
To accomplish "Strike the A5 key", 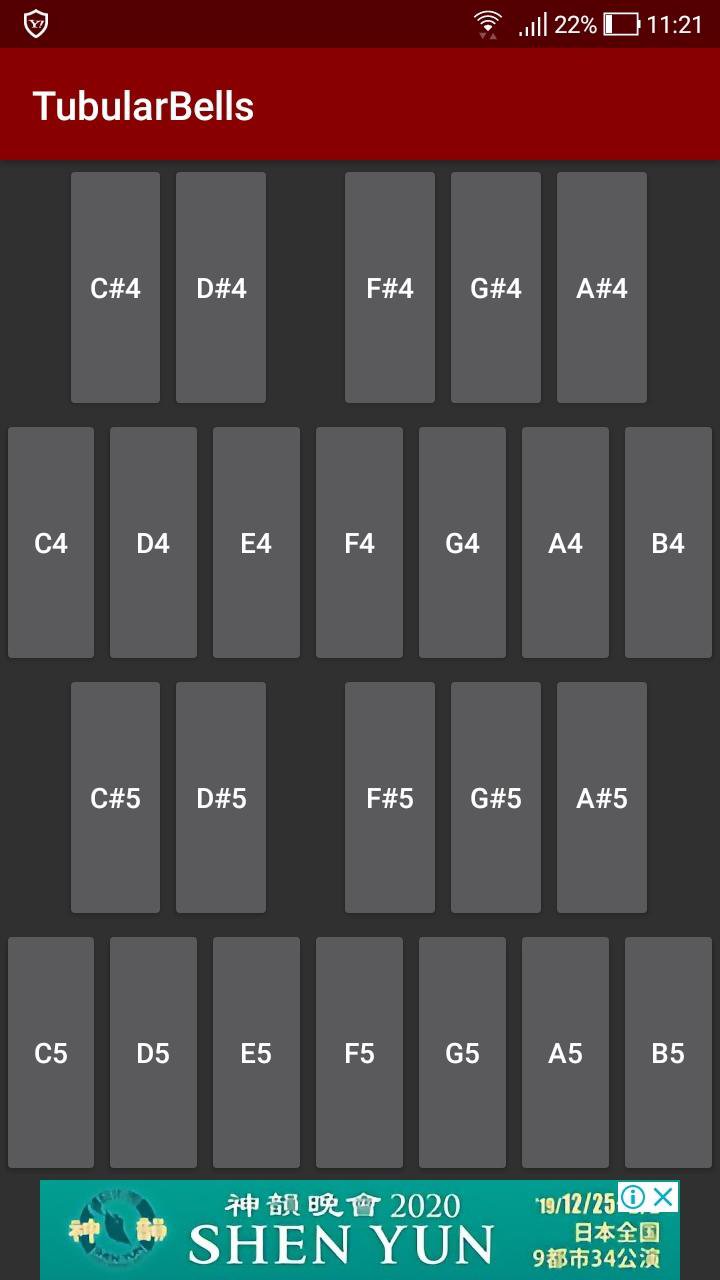I will pyautogui.click(x=565, y=1053).
